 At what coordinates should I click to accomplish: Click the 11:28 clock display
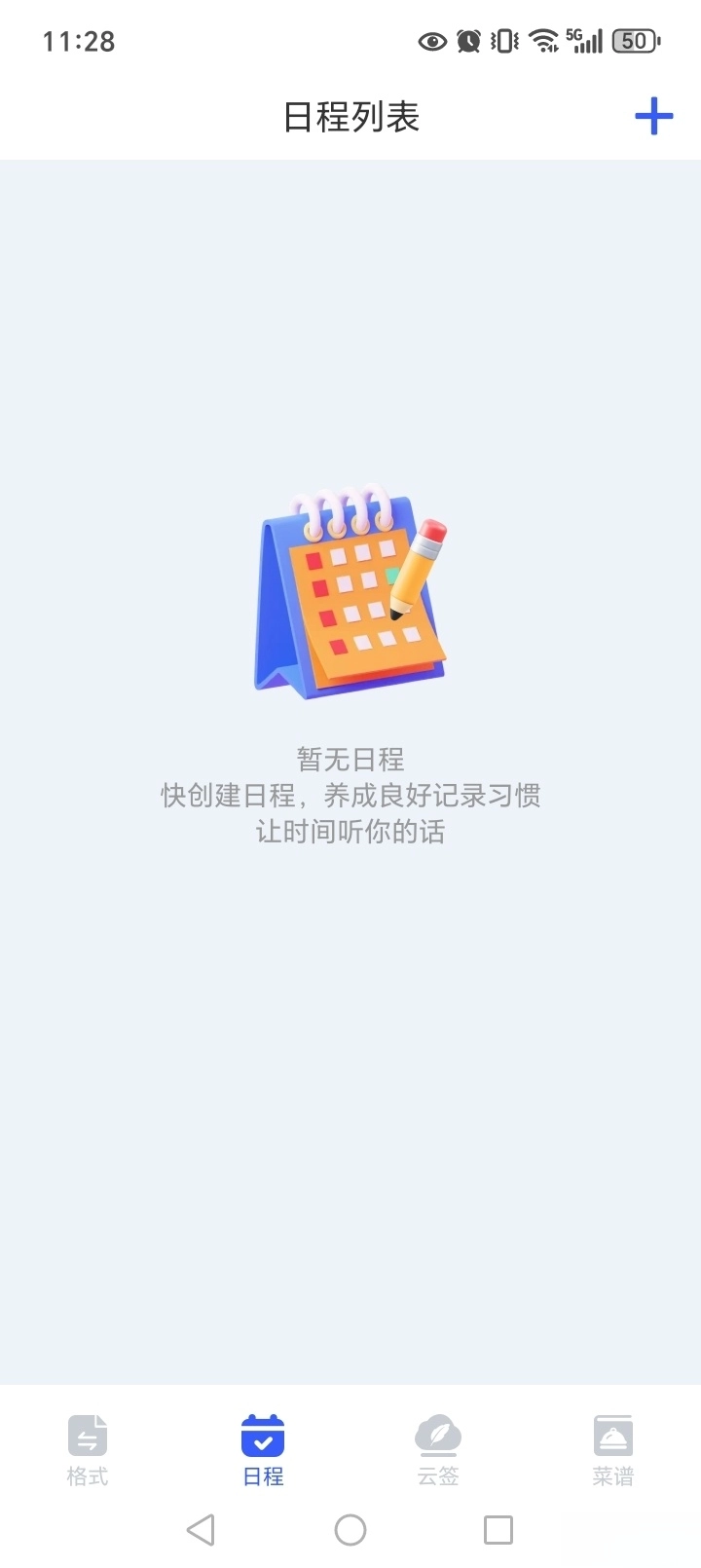coord(78,41)
